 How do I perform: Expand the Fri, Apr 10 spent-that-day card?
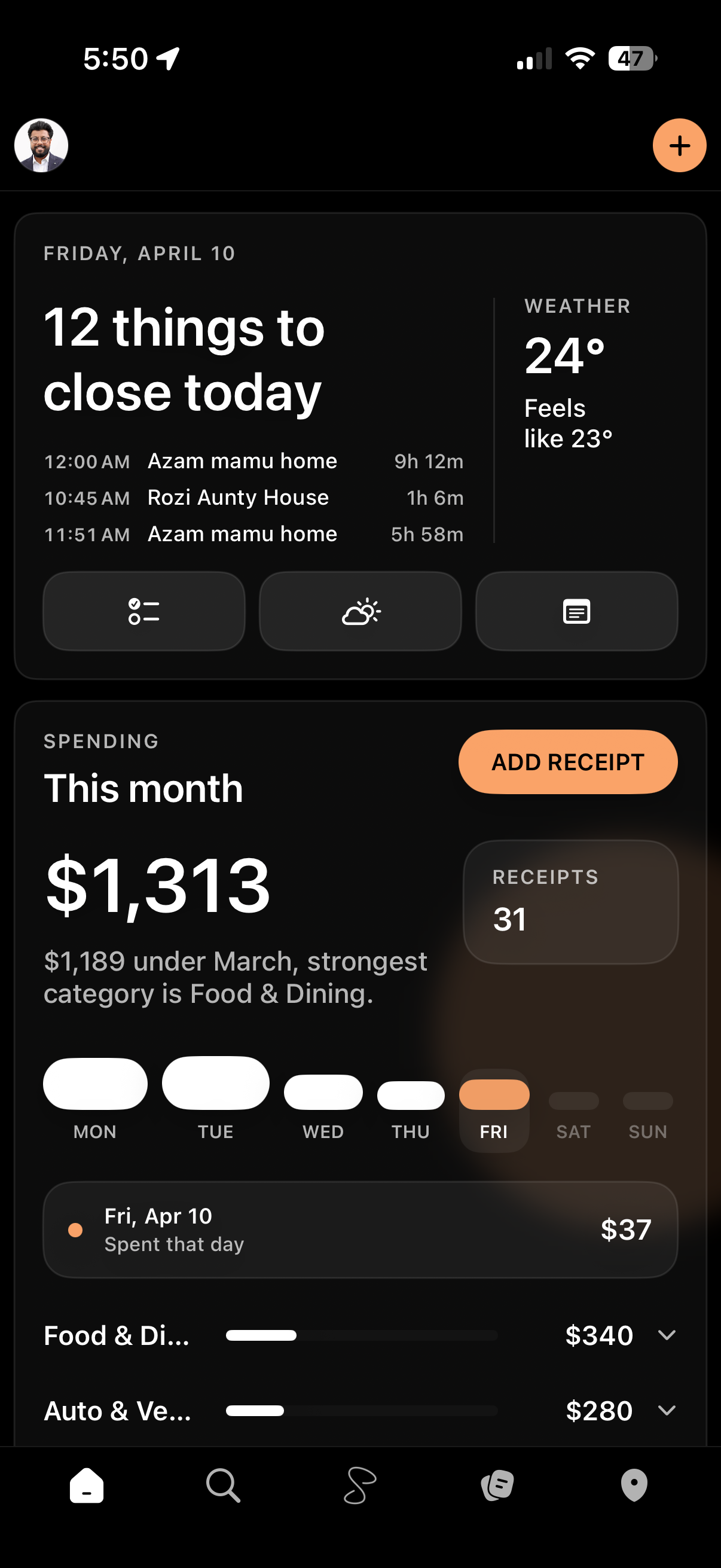(361, 1230)
